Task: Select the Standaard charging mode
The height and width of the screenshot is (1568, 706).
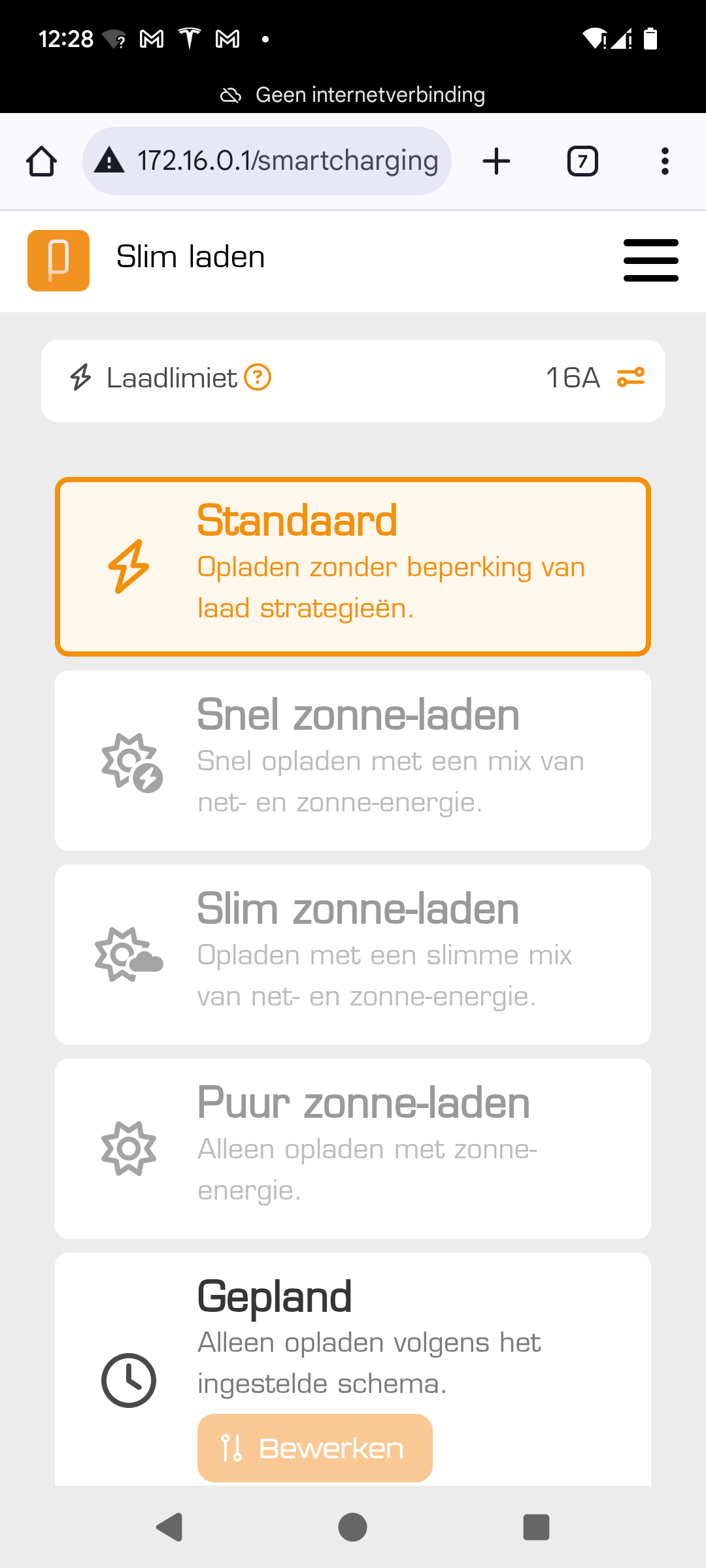Action: click(x=353, y=566)
